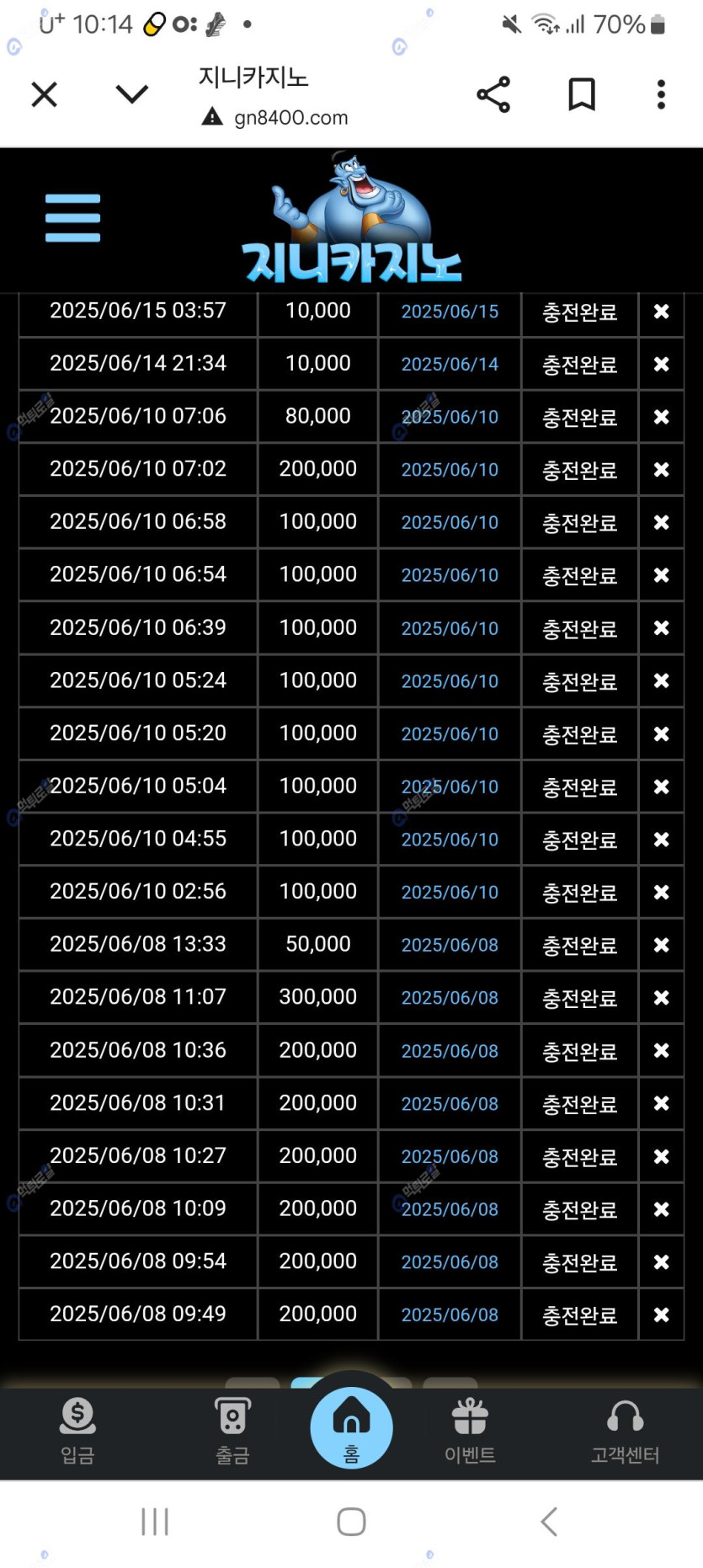
Task: Open the 이벤트 events tab
Action: [470, 1430]
